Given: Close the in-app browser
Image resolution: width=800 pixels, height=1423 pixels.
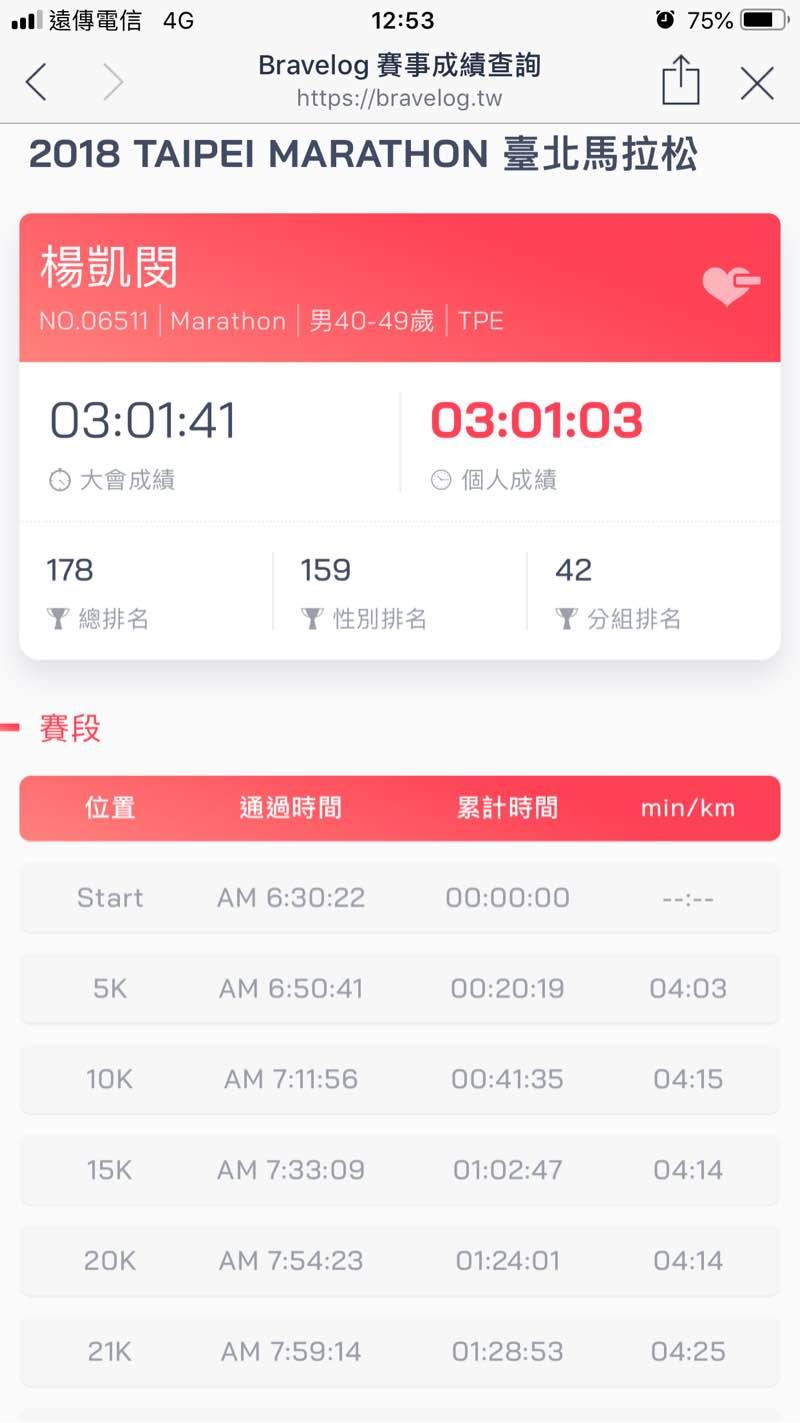Looking at the screenshot, I should 757,83.
